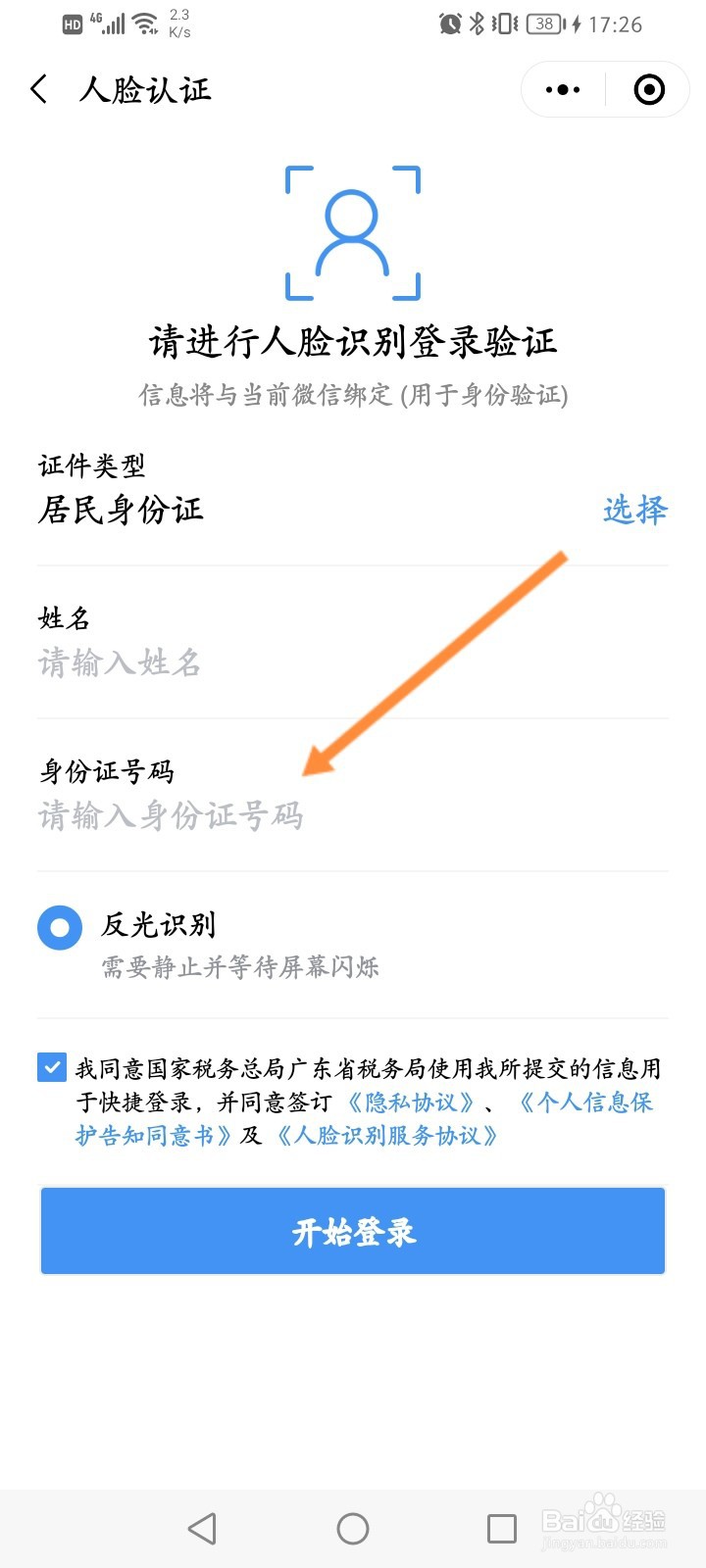This screenshot has height=1568, width=706.
Task: Tap 选择 to change certificate type
Action: [x=634, y=510]
